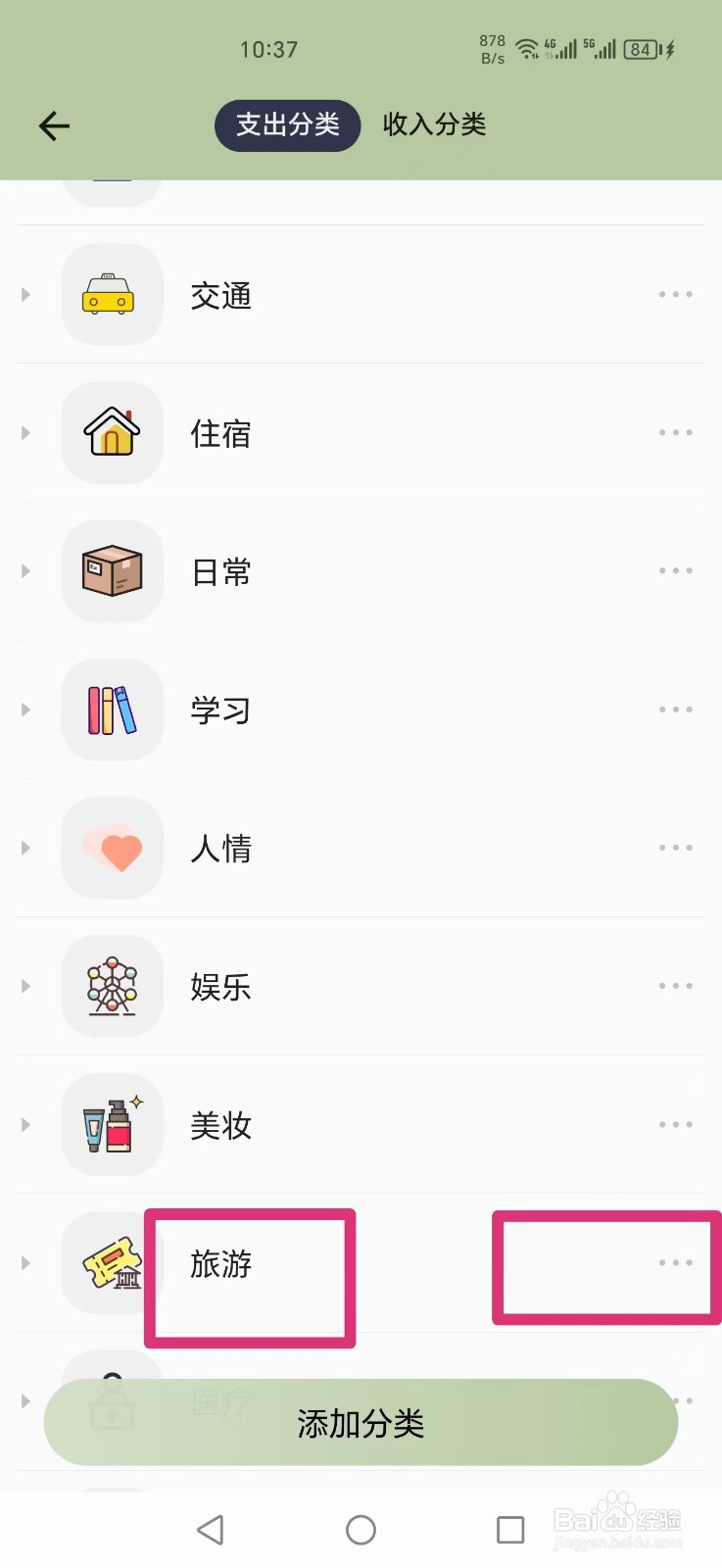Open the three-dot menu for 旅游

[675, 1263]
